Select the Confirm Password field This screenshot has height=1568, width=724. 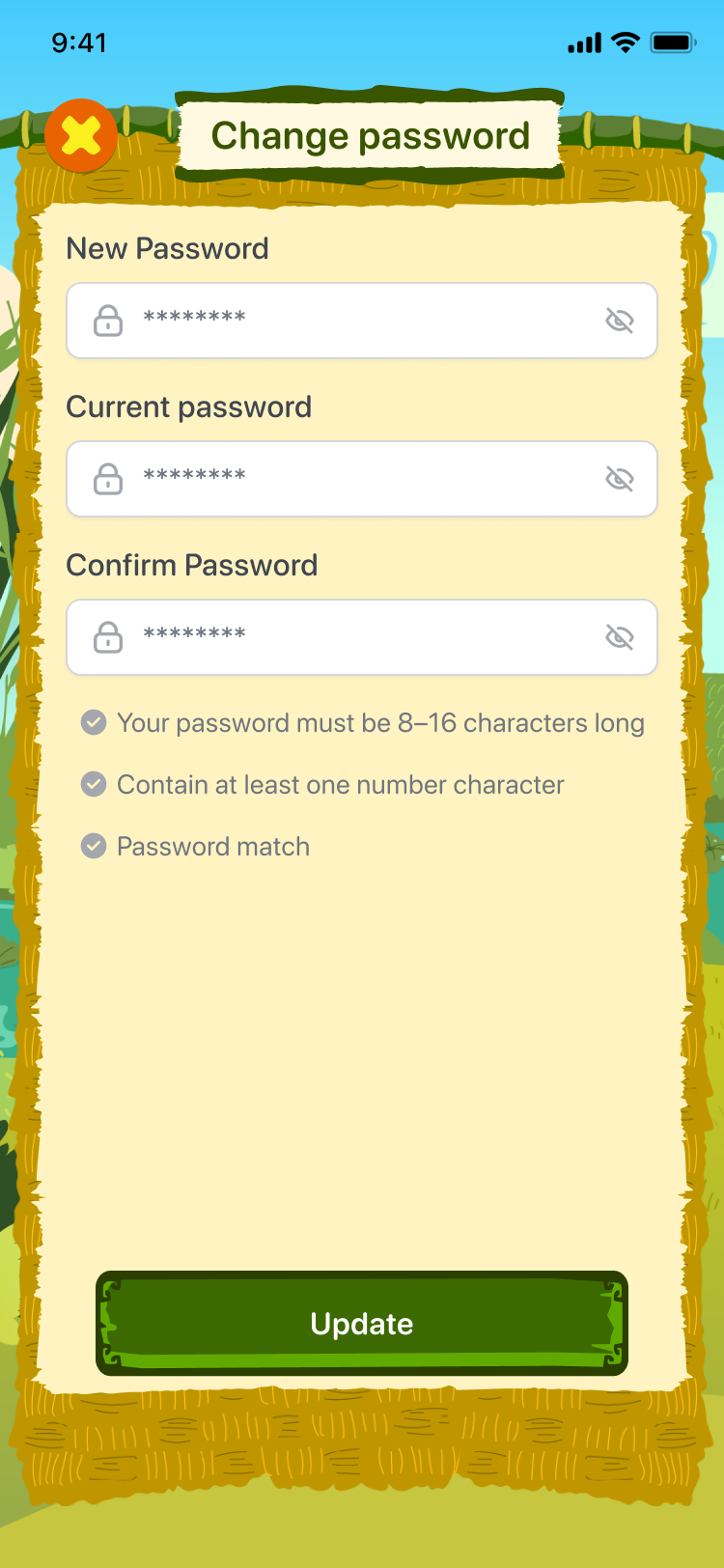coord(362,637)
